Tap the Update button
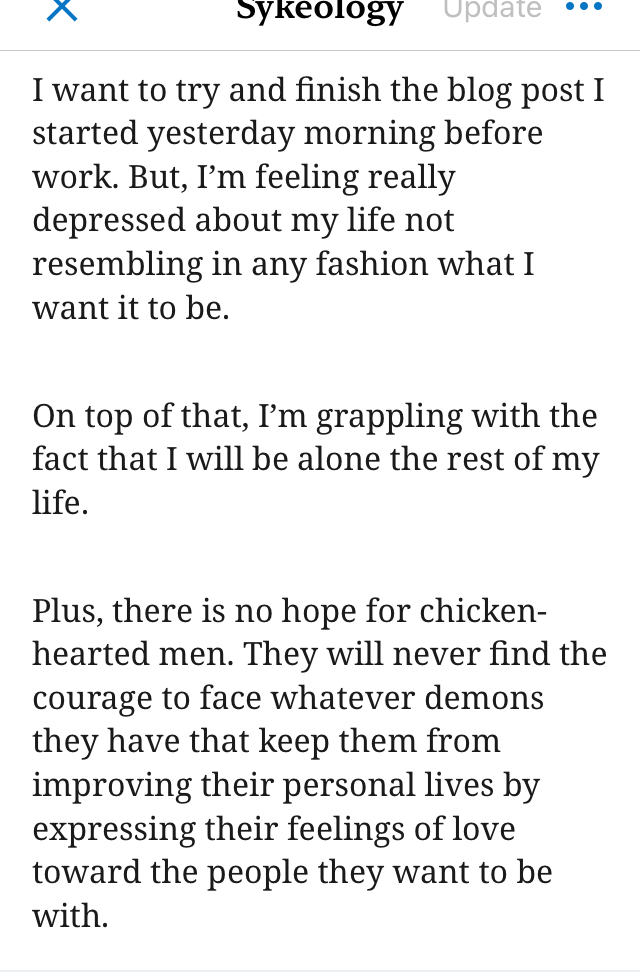Viewport: 640px width, 980px height. pyautogui.click(x=492, y=9)
